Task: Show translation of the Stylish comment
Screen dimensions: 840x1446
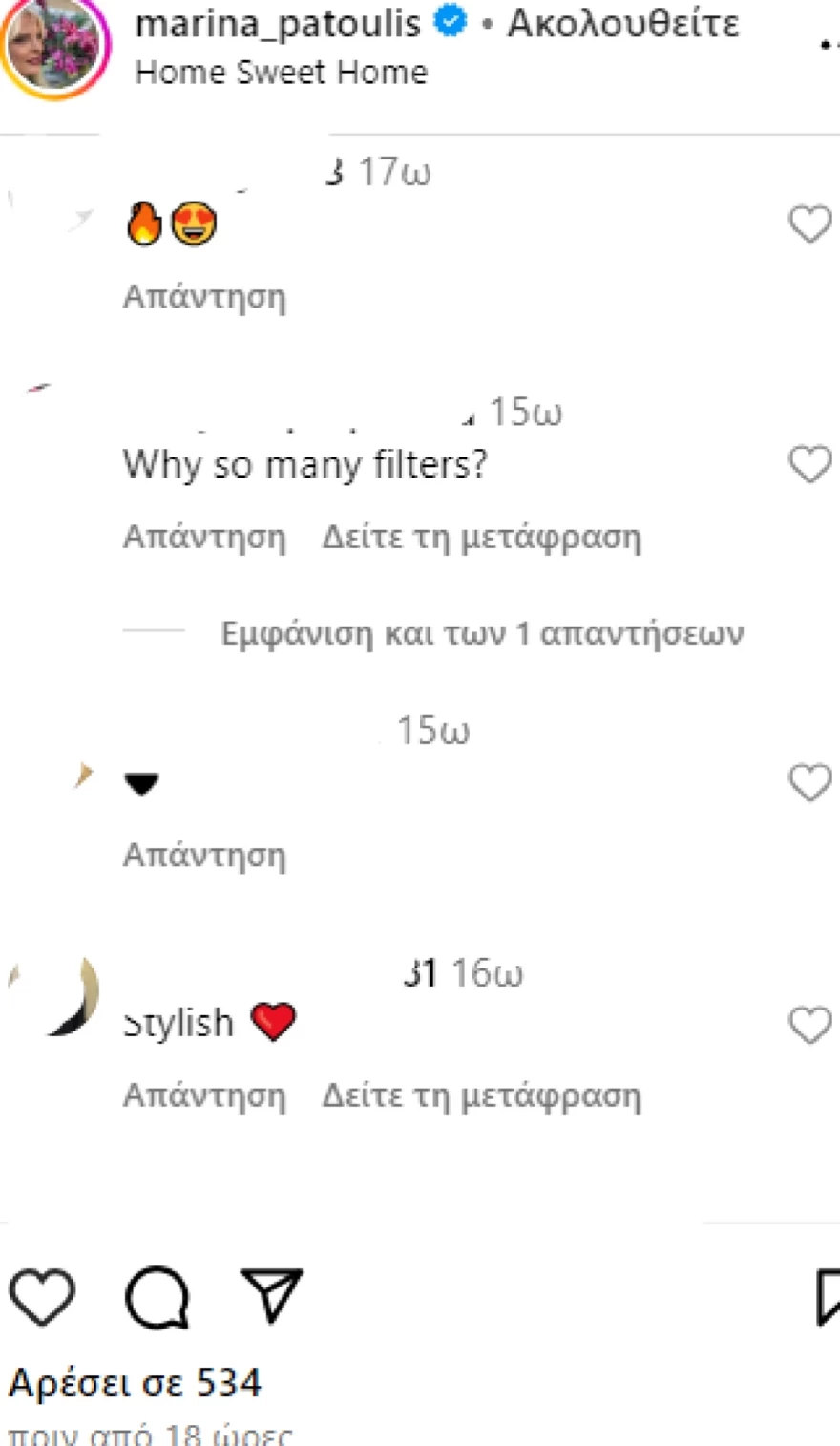Action: point(481,1095)
